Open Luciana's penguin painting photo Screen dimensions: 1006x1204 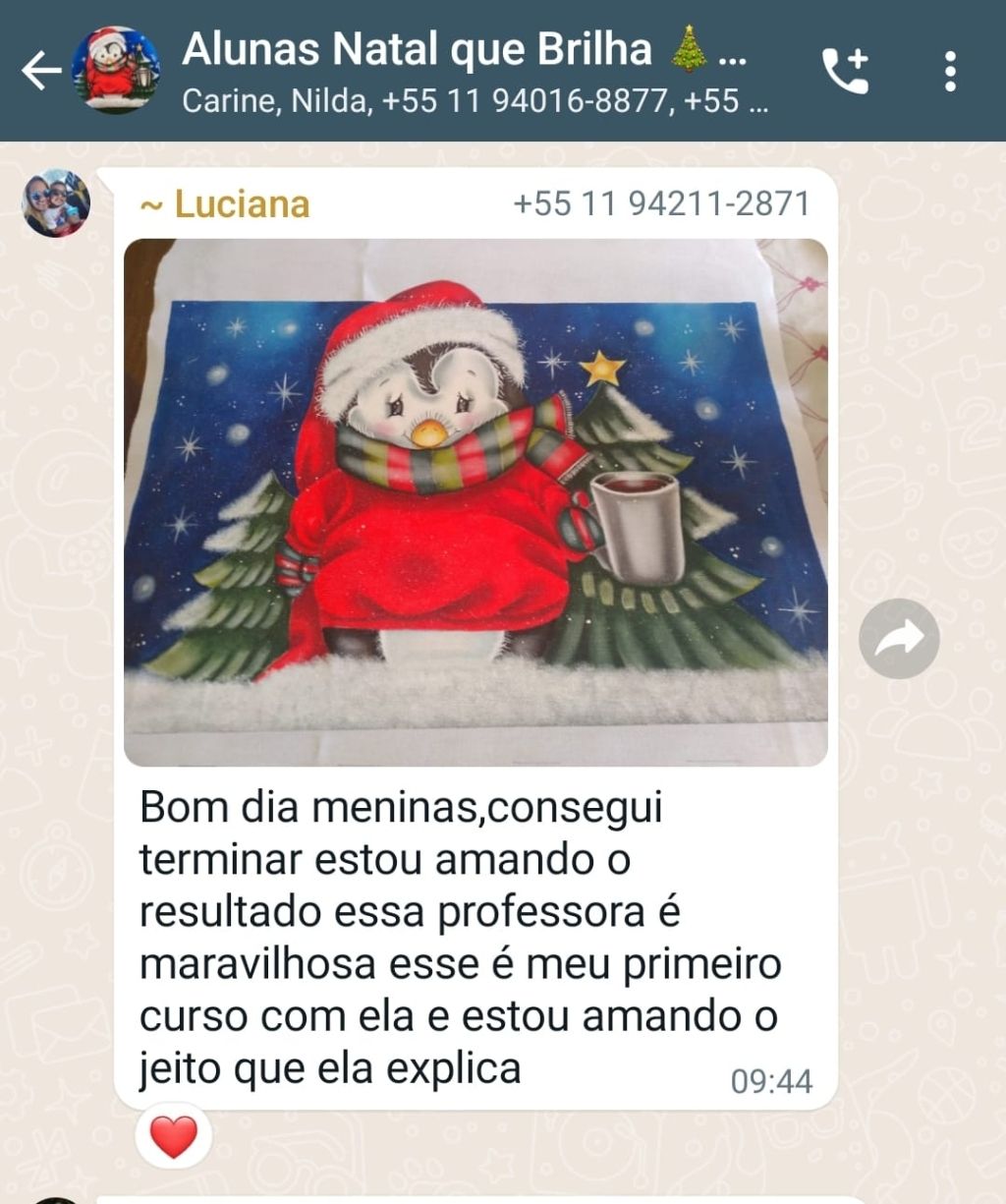(x=475, y=501)
